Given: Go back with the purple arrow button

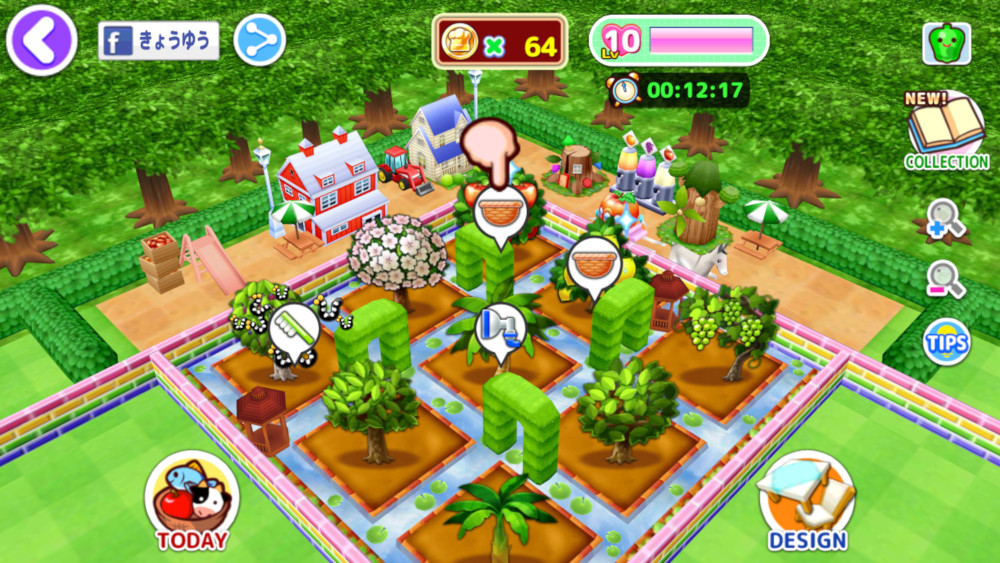Looking at the screenshot, I should point(42,40).
